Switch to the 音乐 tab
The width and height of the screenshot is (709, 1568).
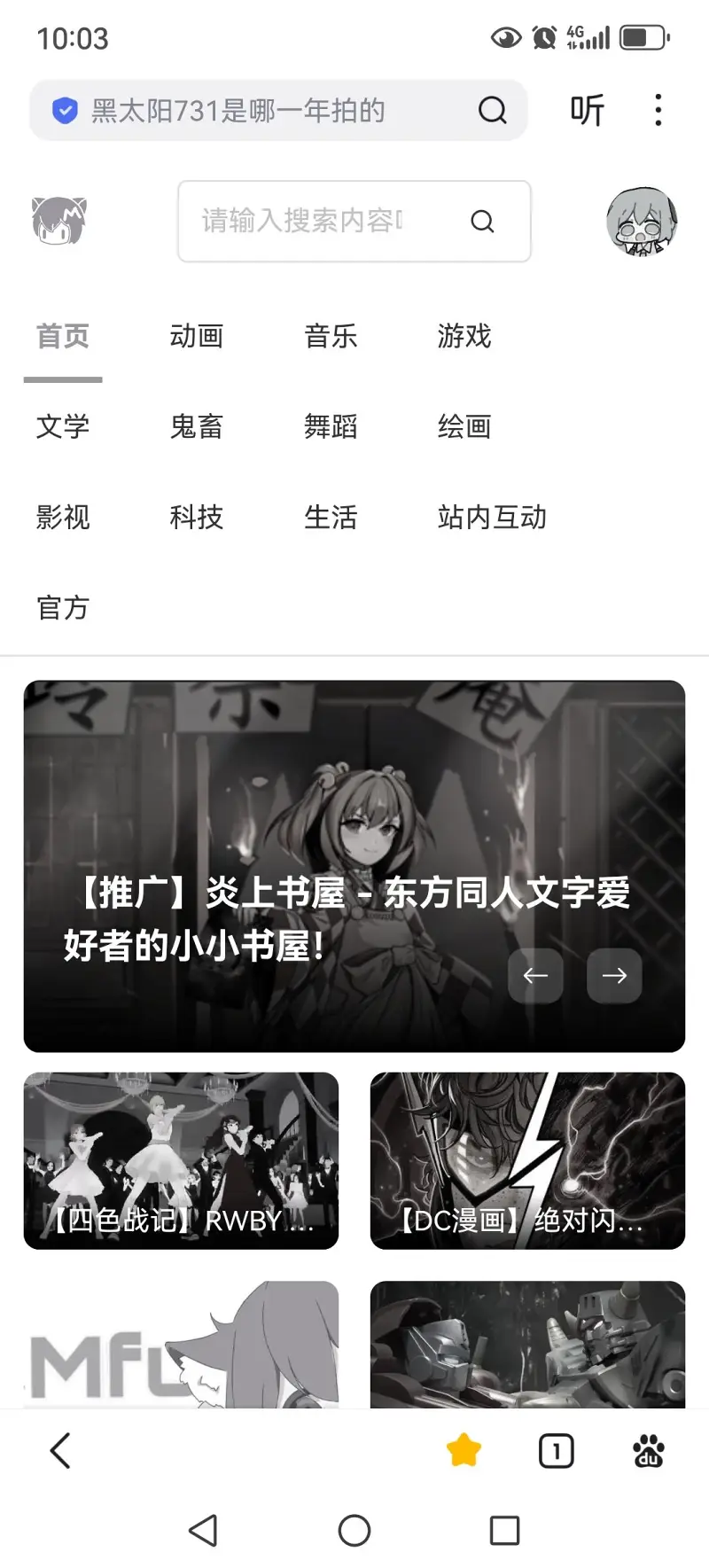[x=331, y=336]
